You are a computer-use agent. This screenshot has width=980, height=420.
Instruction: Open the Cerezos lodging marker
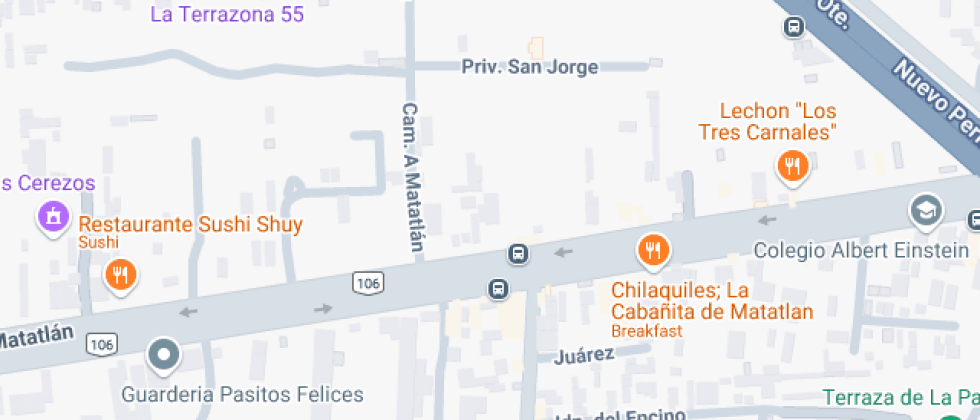click(51, 214)
